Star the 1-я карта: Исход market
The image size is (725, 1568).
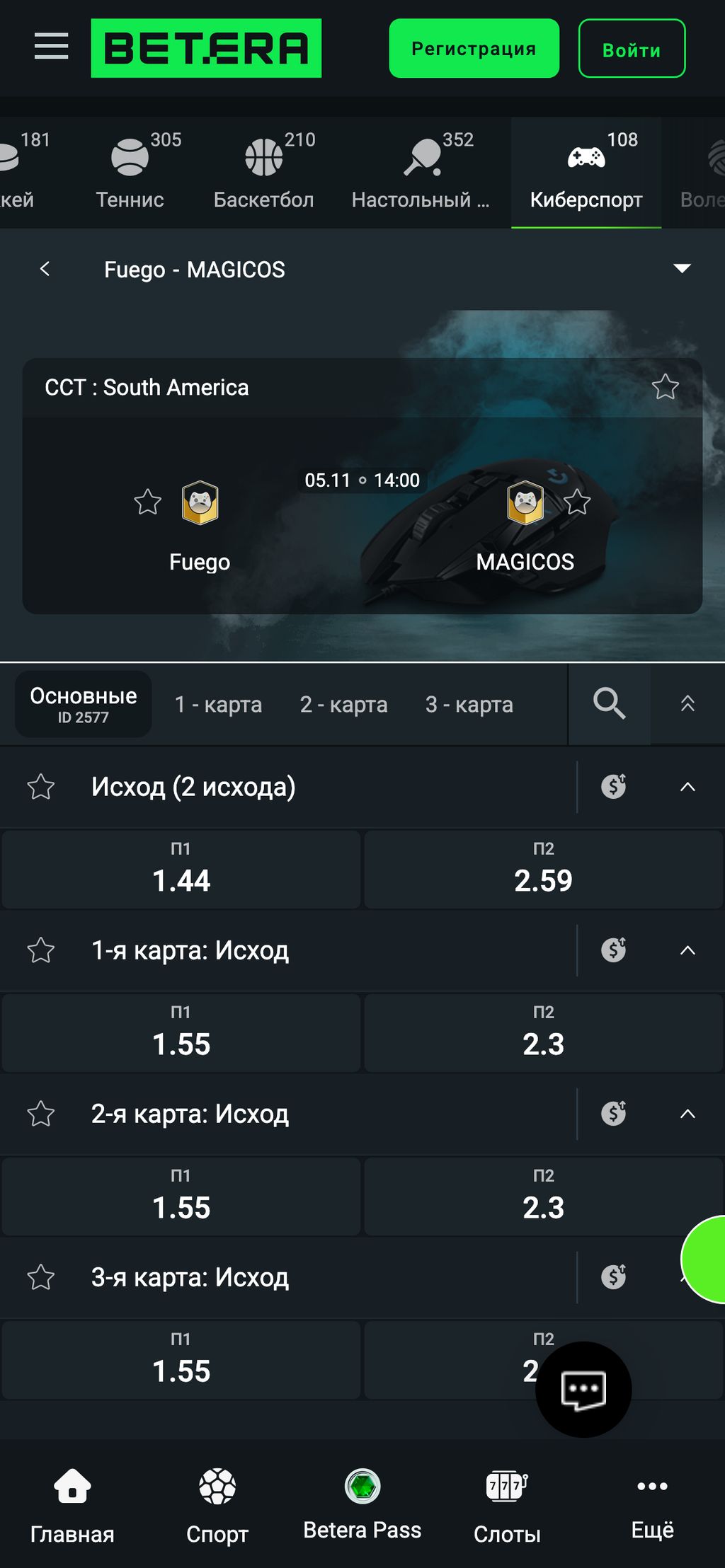(40, 950)
